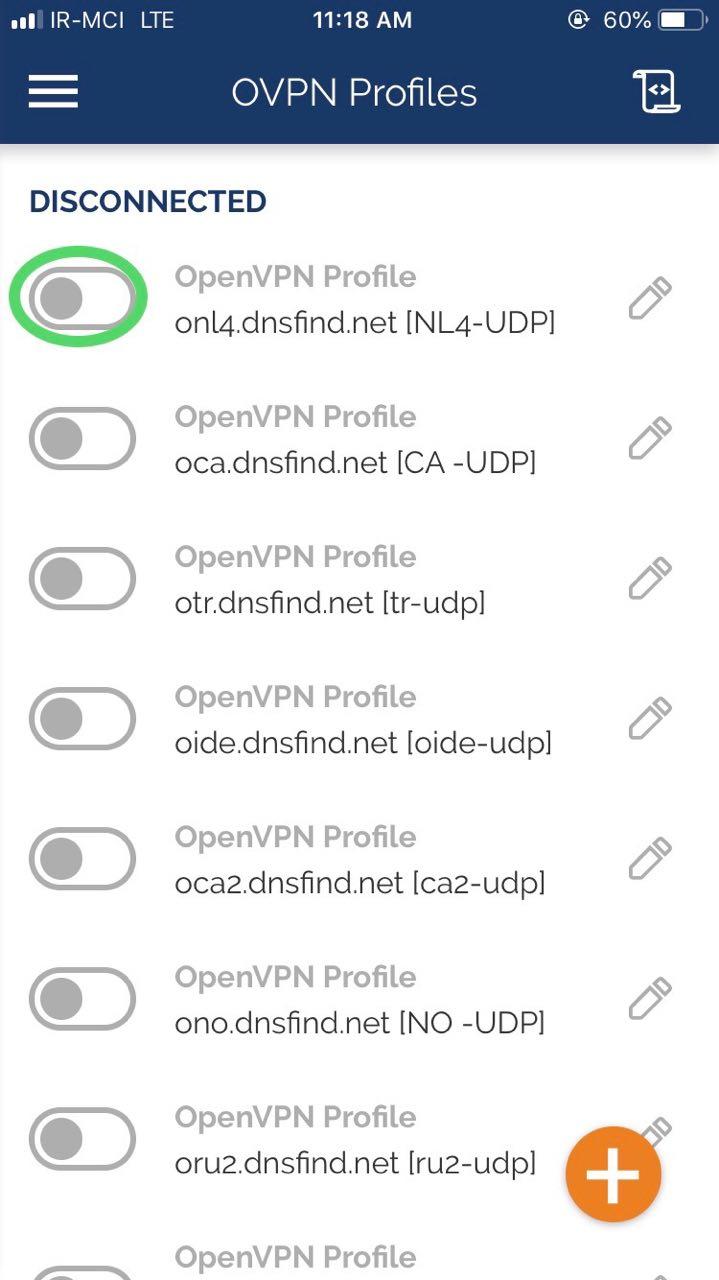
Task: Add a new profile with plus button
Action: (613, 1175)
